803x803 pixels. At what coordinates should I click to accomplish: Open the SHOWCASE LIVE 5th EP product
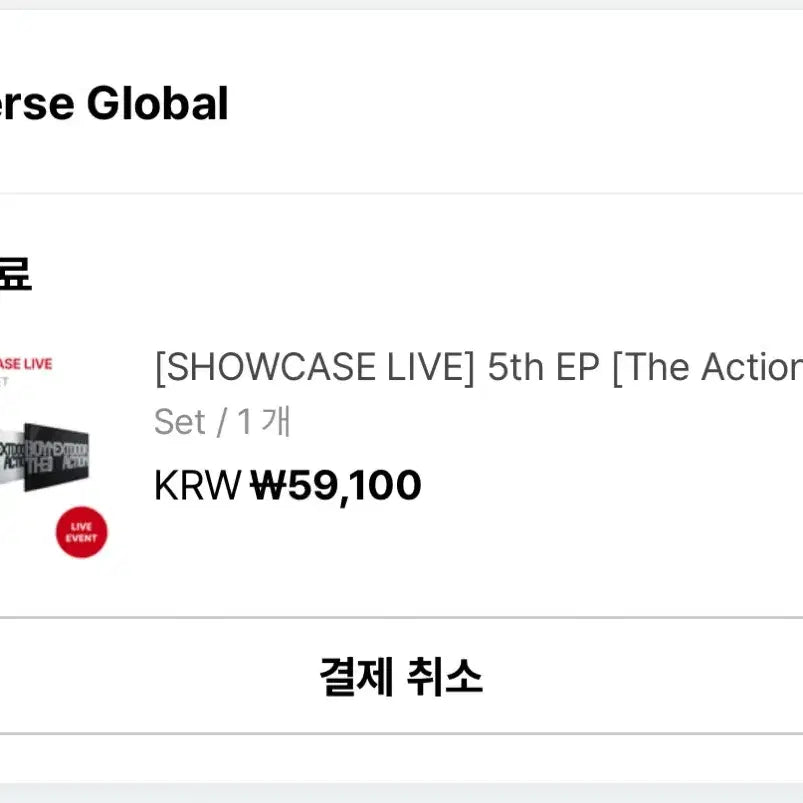tap(477, 368)
